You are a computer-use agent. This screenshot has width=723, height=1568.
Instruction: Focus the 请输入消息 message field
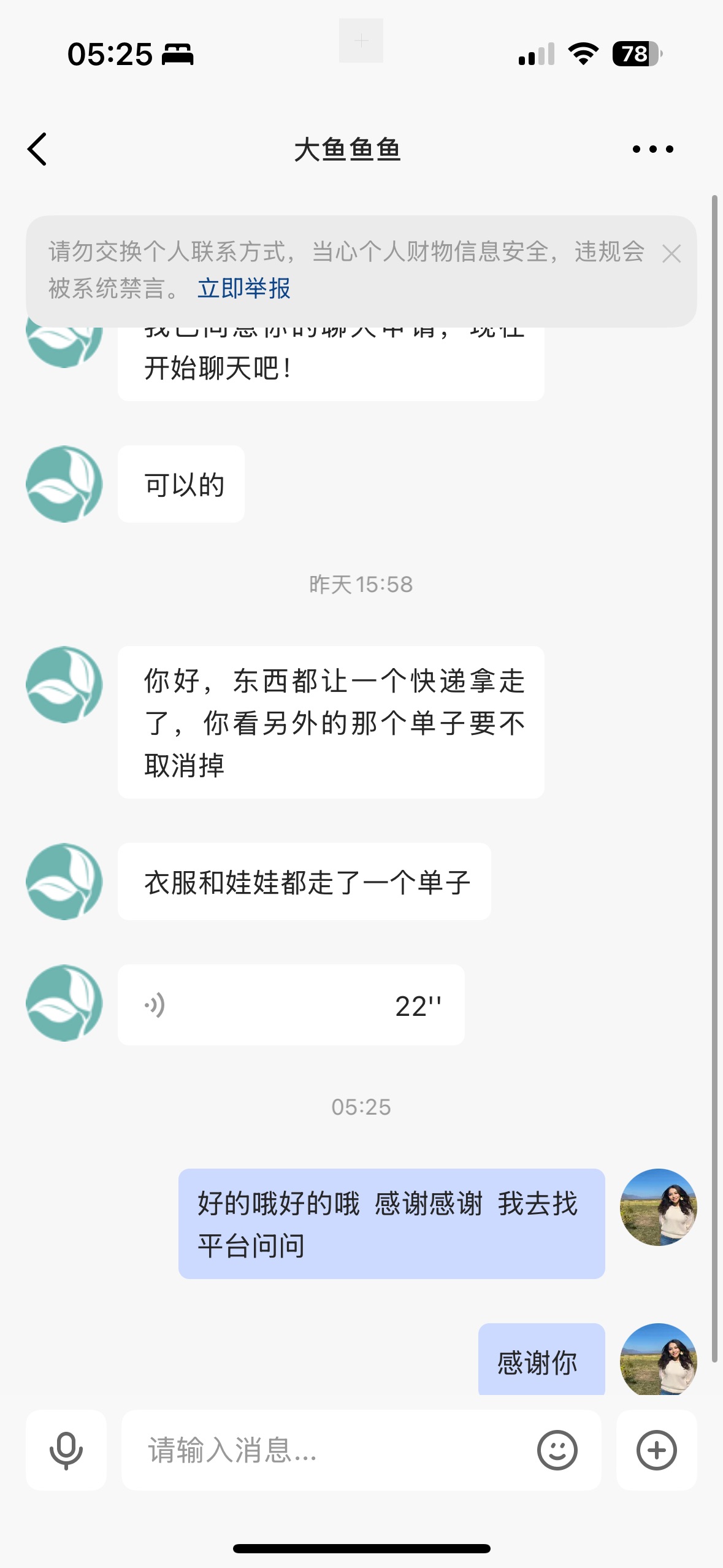point(331,1450)
